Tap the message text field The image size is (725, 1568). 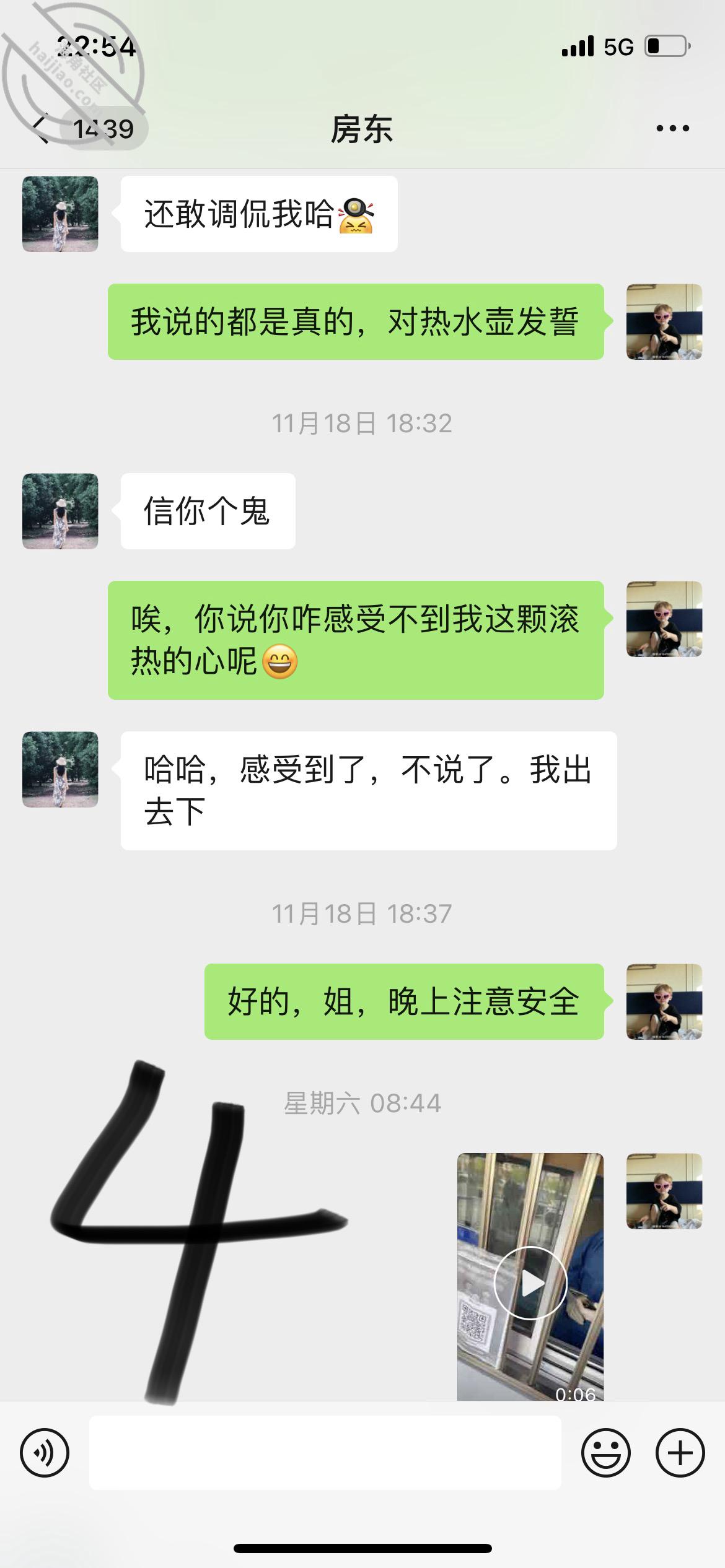[325, 1452]
